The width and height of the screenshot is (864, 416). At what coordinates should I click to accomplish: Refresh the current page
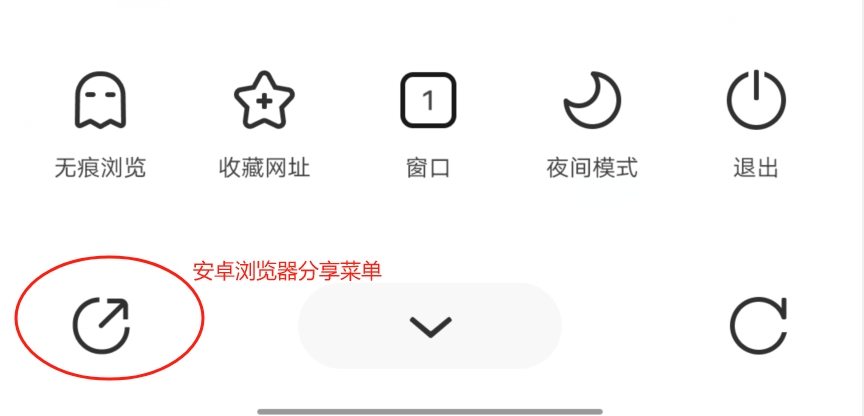click(x=758, y=326)
